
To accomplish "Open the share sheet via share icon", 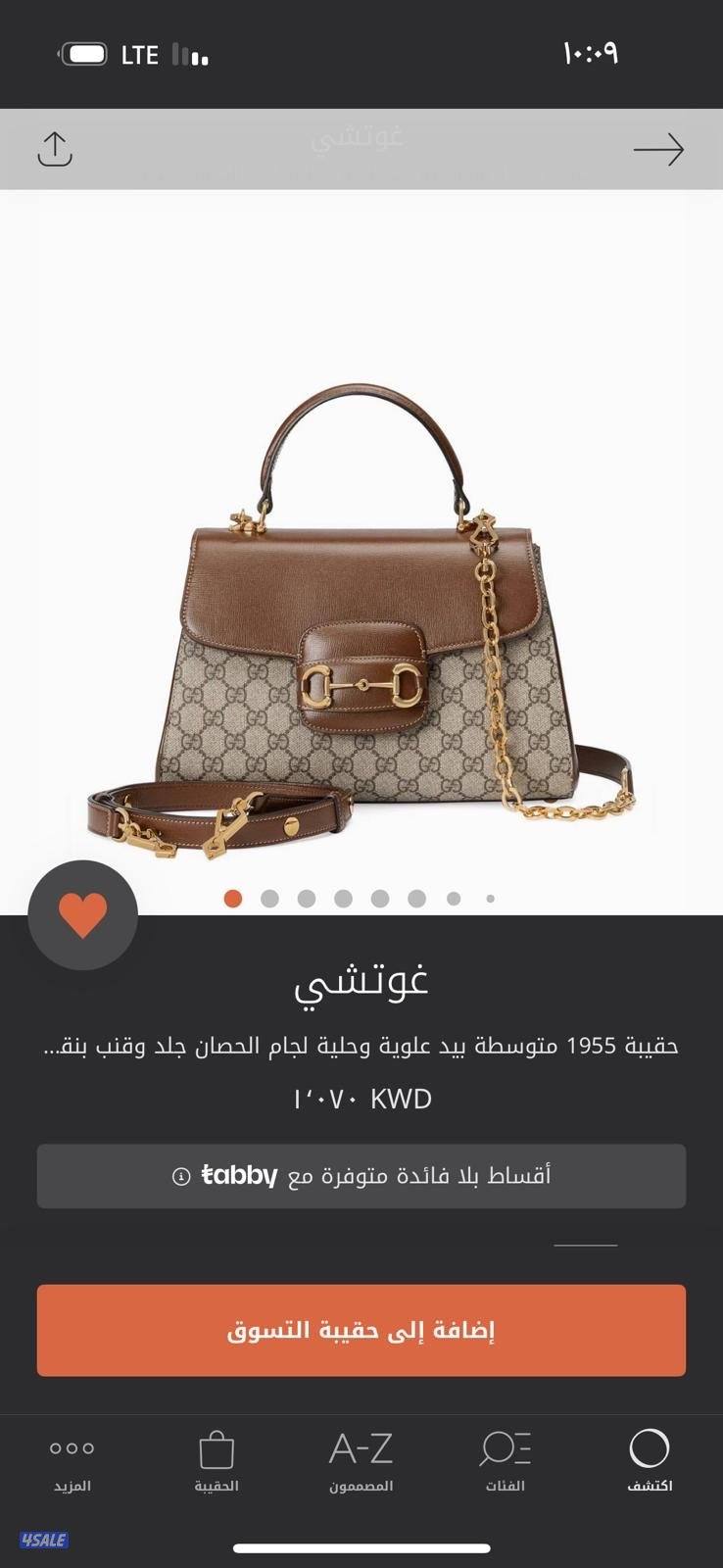I will point(54,149).
